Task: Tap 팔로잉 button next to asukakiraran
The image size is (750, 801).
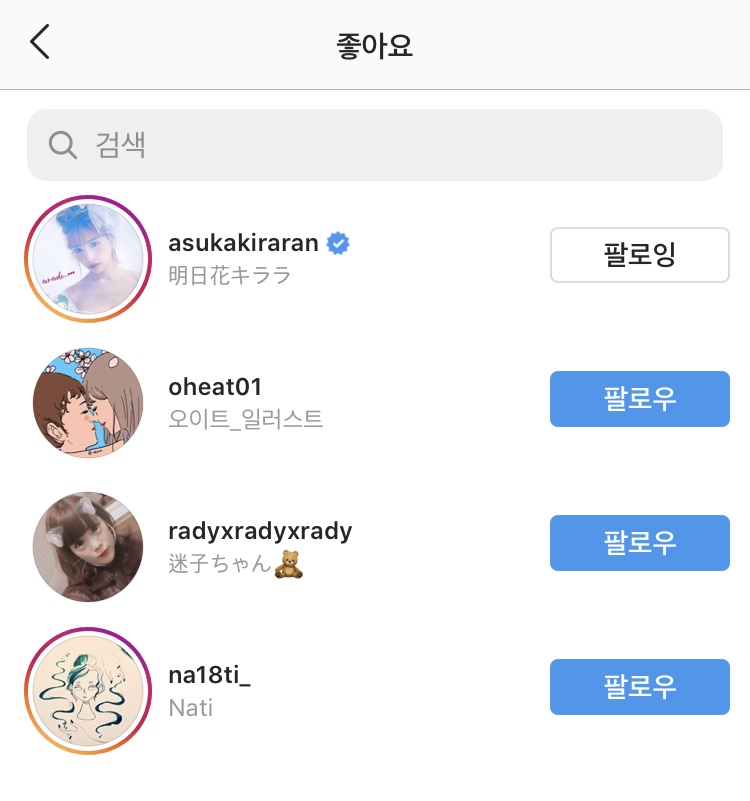Action: [x=640, y=255]
